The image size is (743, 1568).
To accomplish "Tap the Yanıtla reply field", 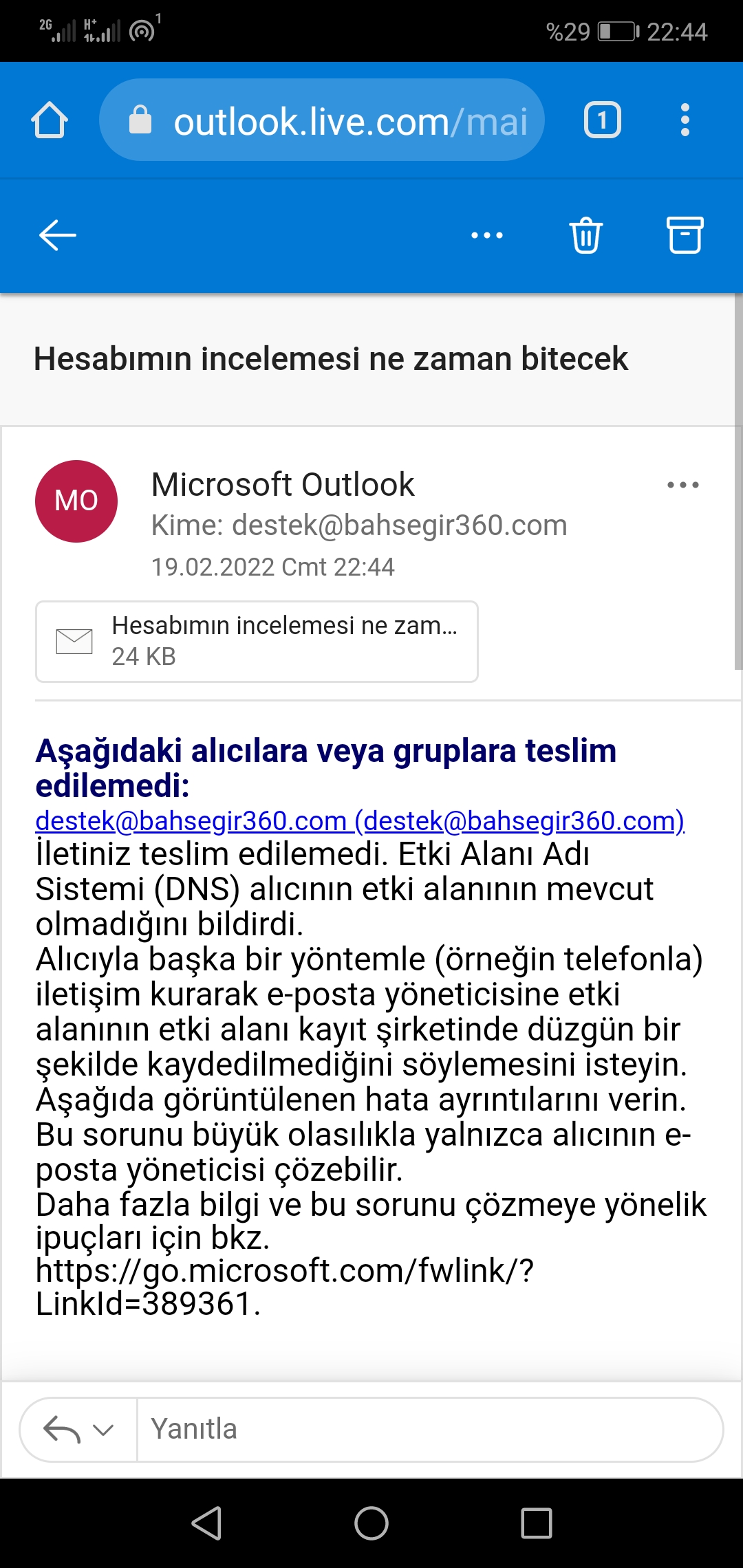I will pyautogui.click(x=430, y=1430).
